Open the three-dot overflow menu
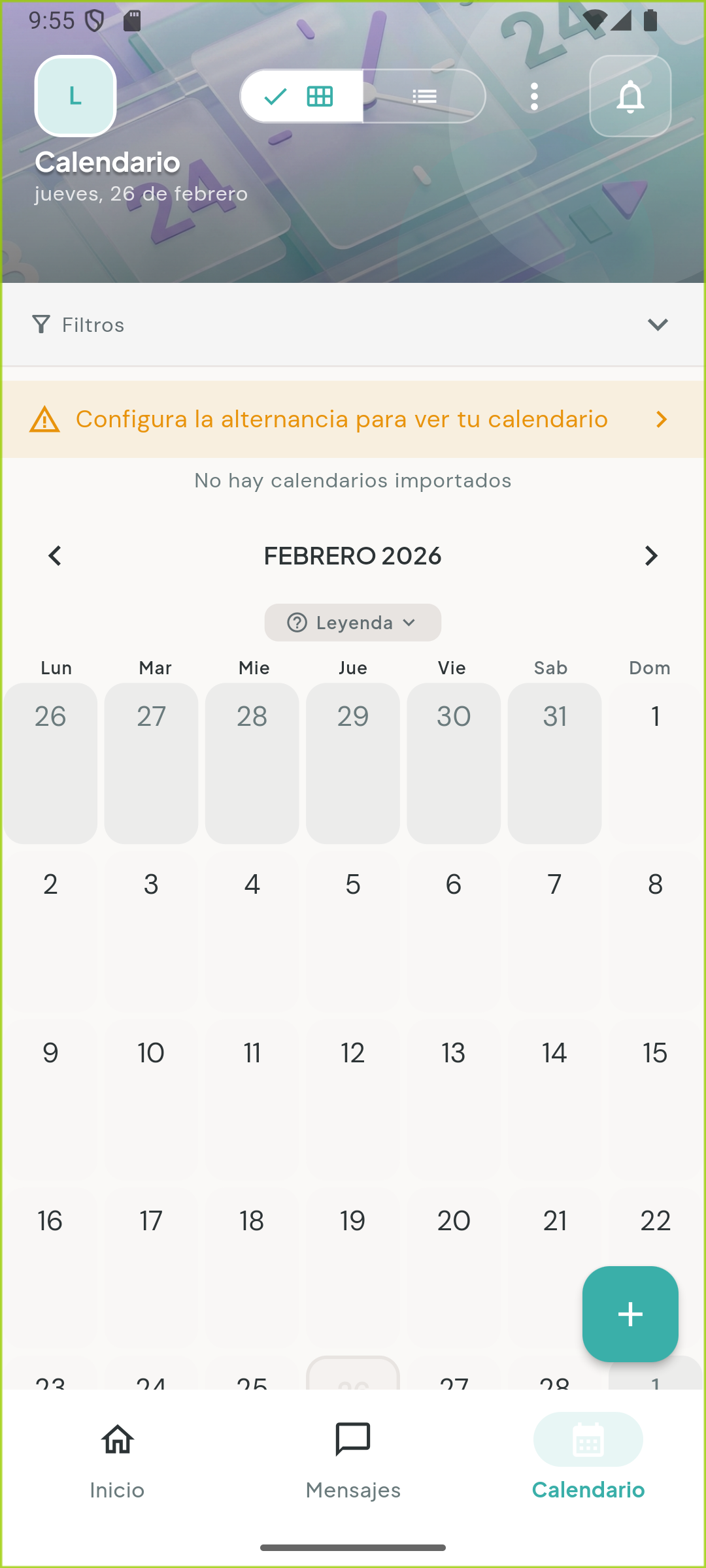Screen dimensions: 706x1568 [534, 95]
